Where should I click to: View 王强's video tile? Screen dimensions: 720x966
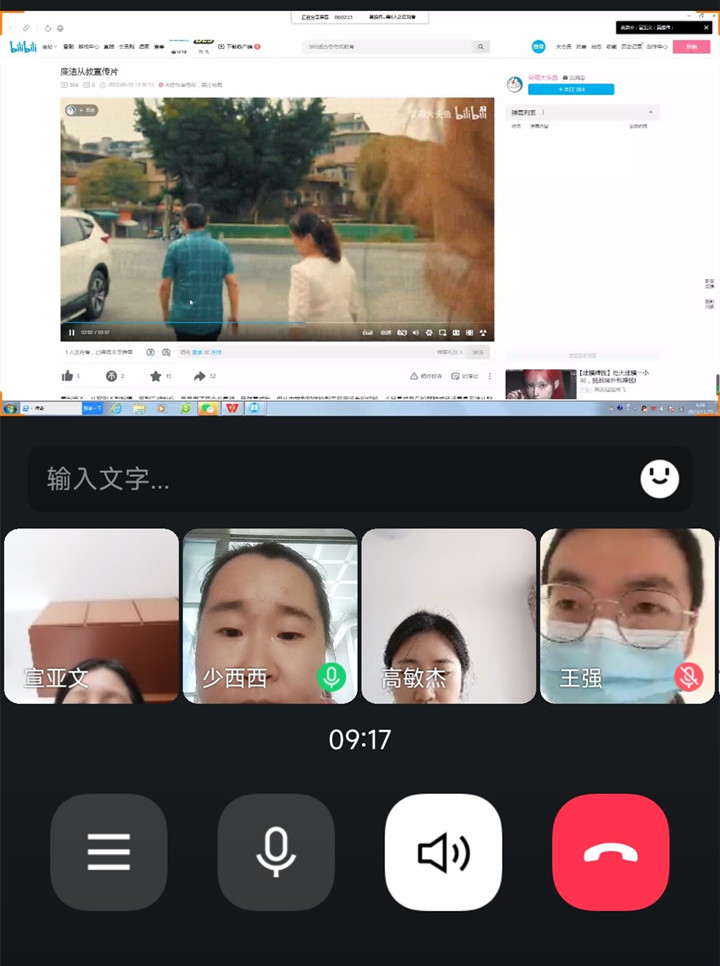[627, 615]
